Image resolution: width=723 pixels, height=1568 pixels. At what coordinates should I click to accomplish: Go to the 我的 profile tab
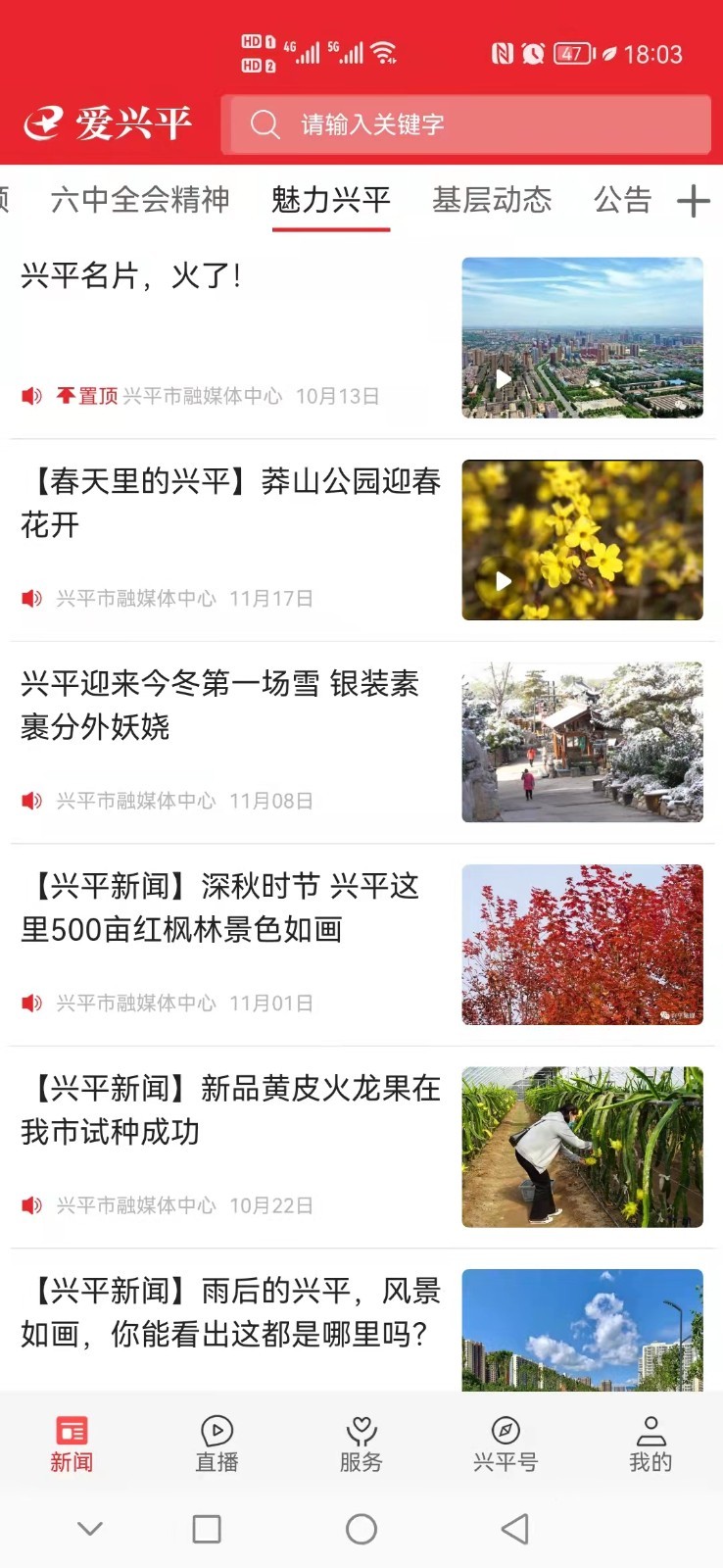[x=651, y=1445]
